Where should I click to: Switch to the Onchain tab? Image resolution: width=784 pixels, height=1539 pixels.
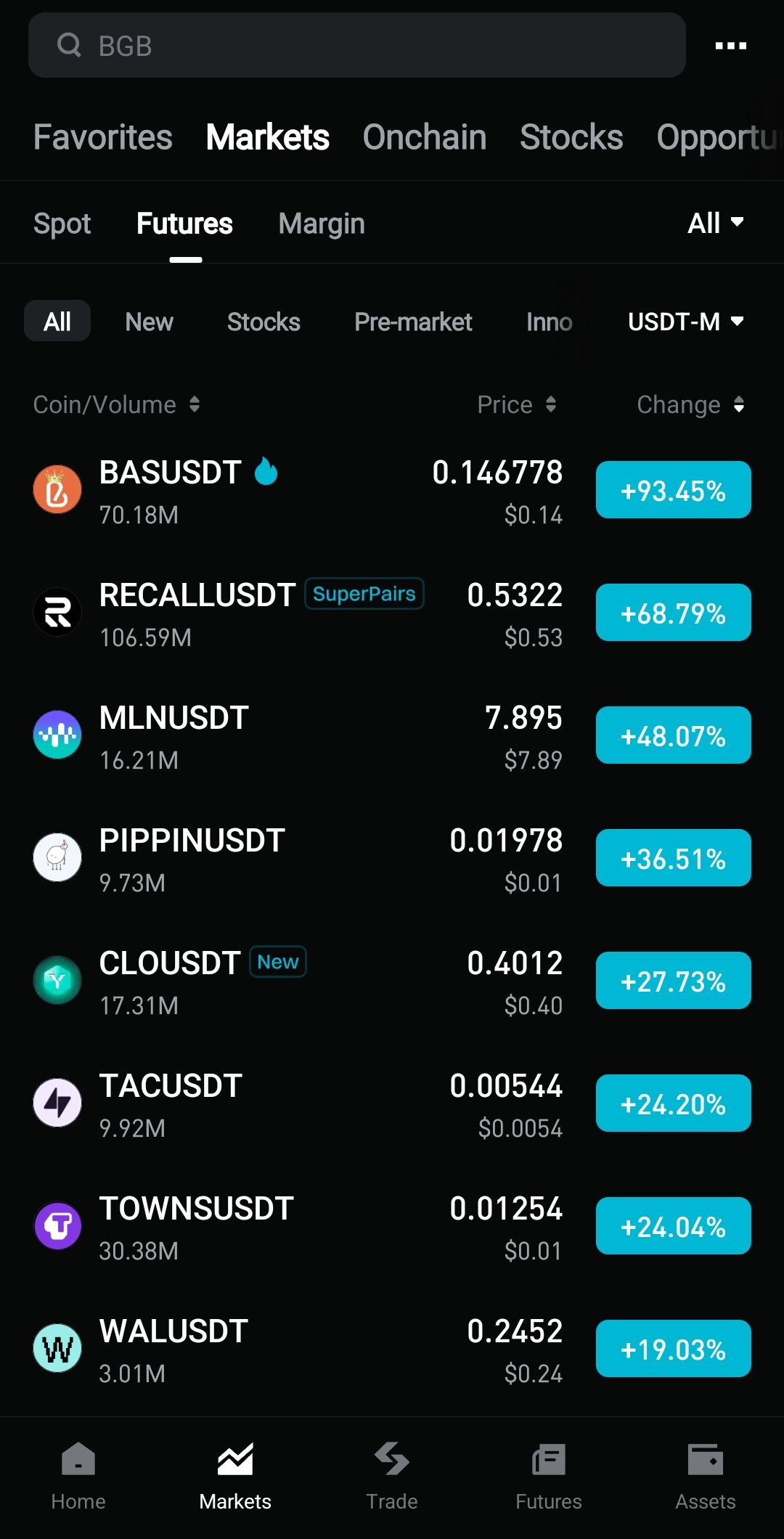425,137
